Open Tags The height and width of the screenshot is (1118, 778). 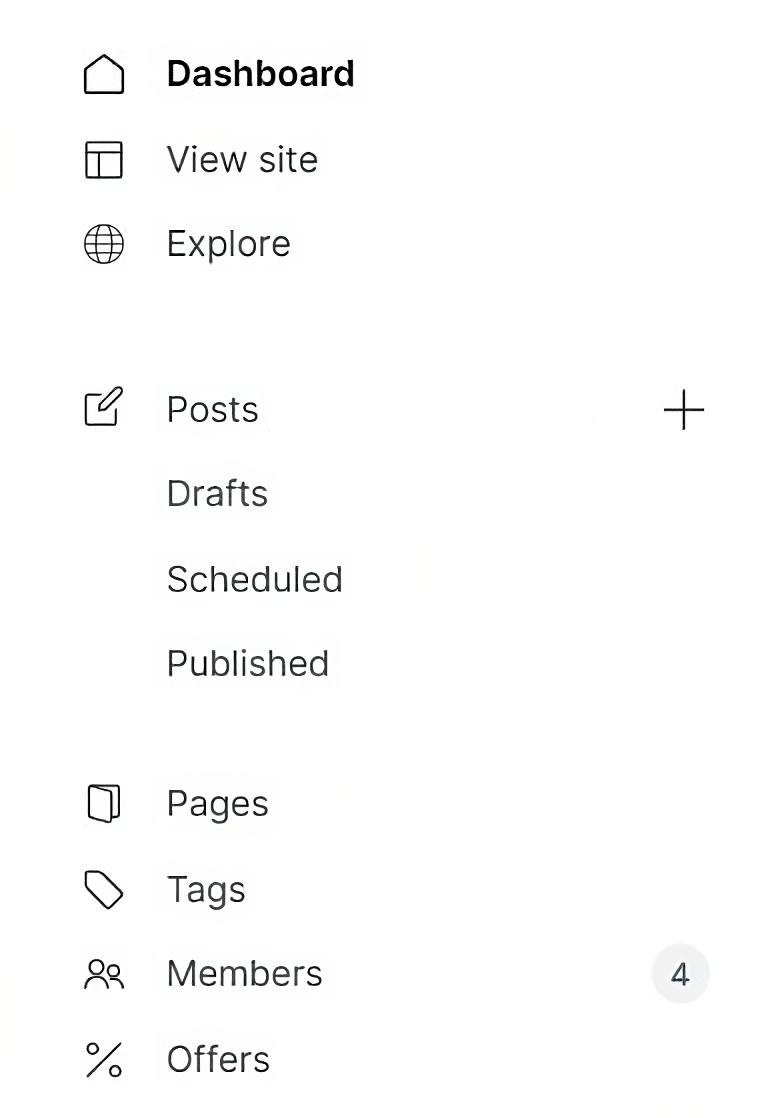click(205, 890)
